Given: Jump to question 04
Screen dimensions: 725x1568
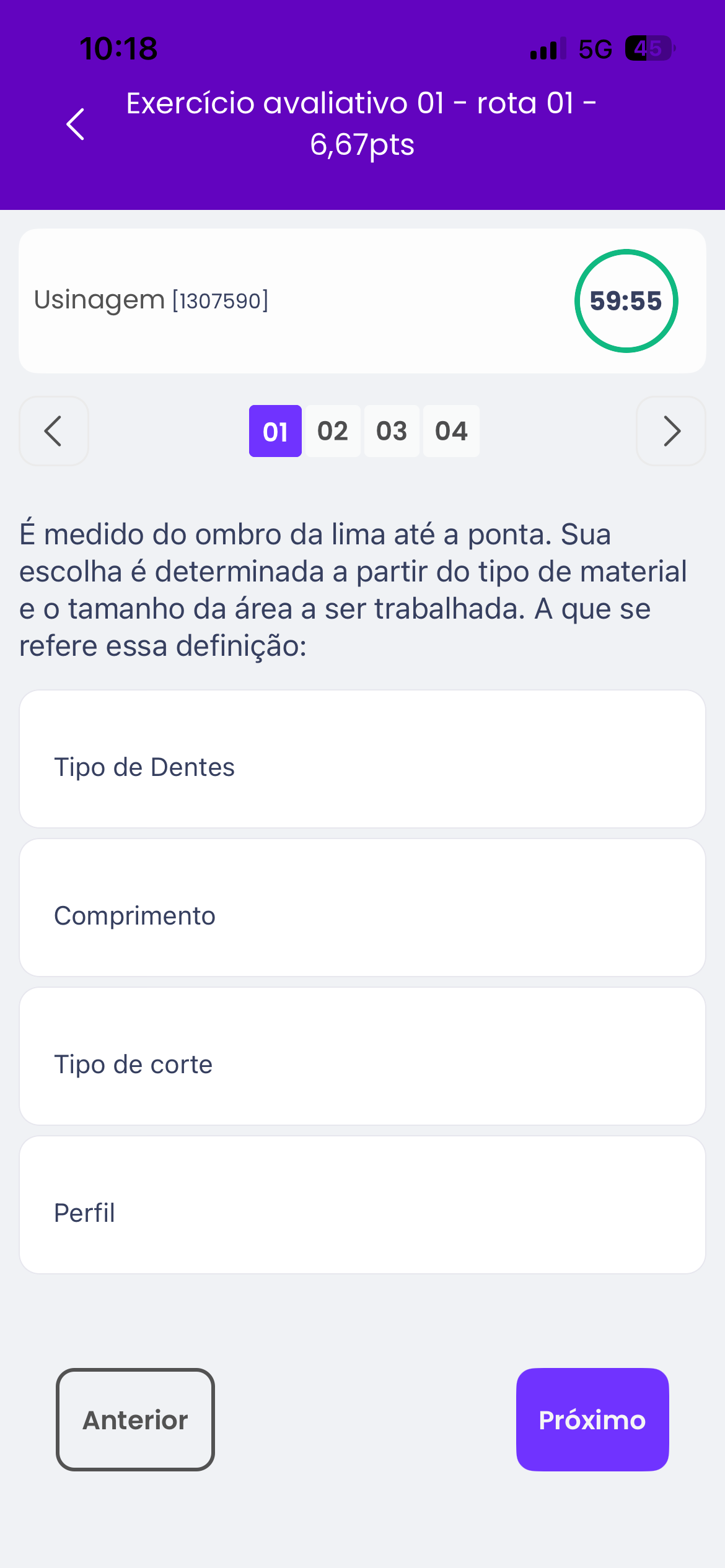Looking at the screenshot, I should tap(451, 431).
